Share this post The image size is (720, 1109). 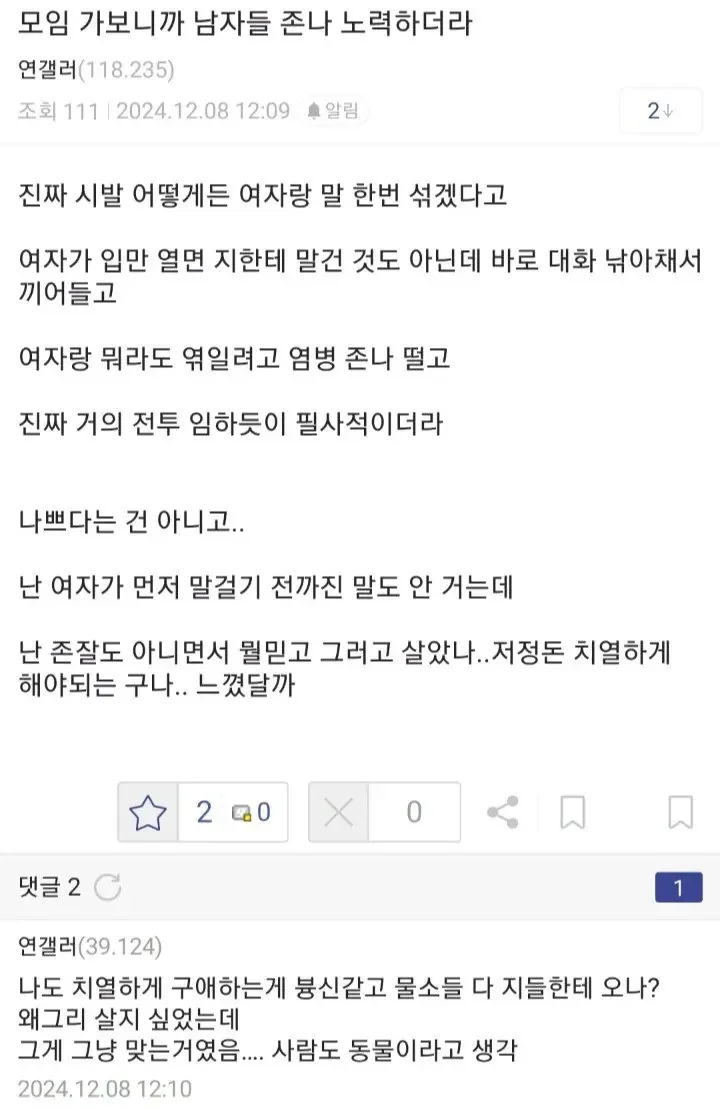[x=502, y=812]
